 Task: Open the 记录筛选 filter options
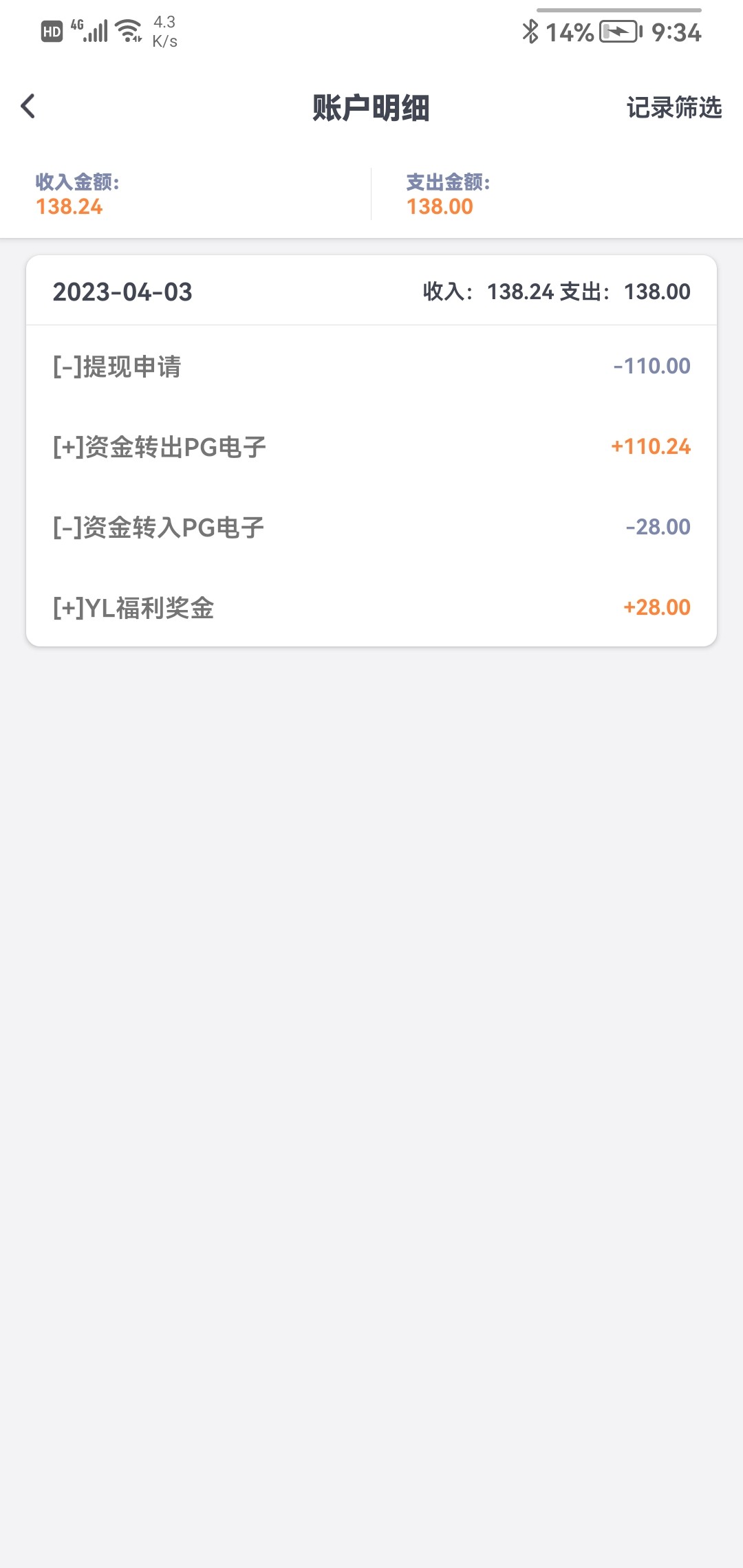coord(673,107)
